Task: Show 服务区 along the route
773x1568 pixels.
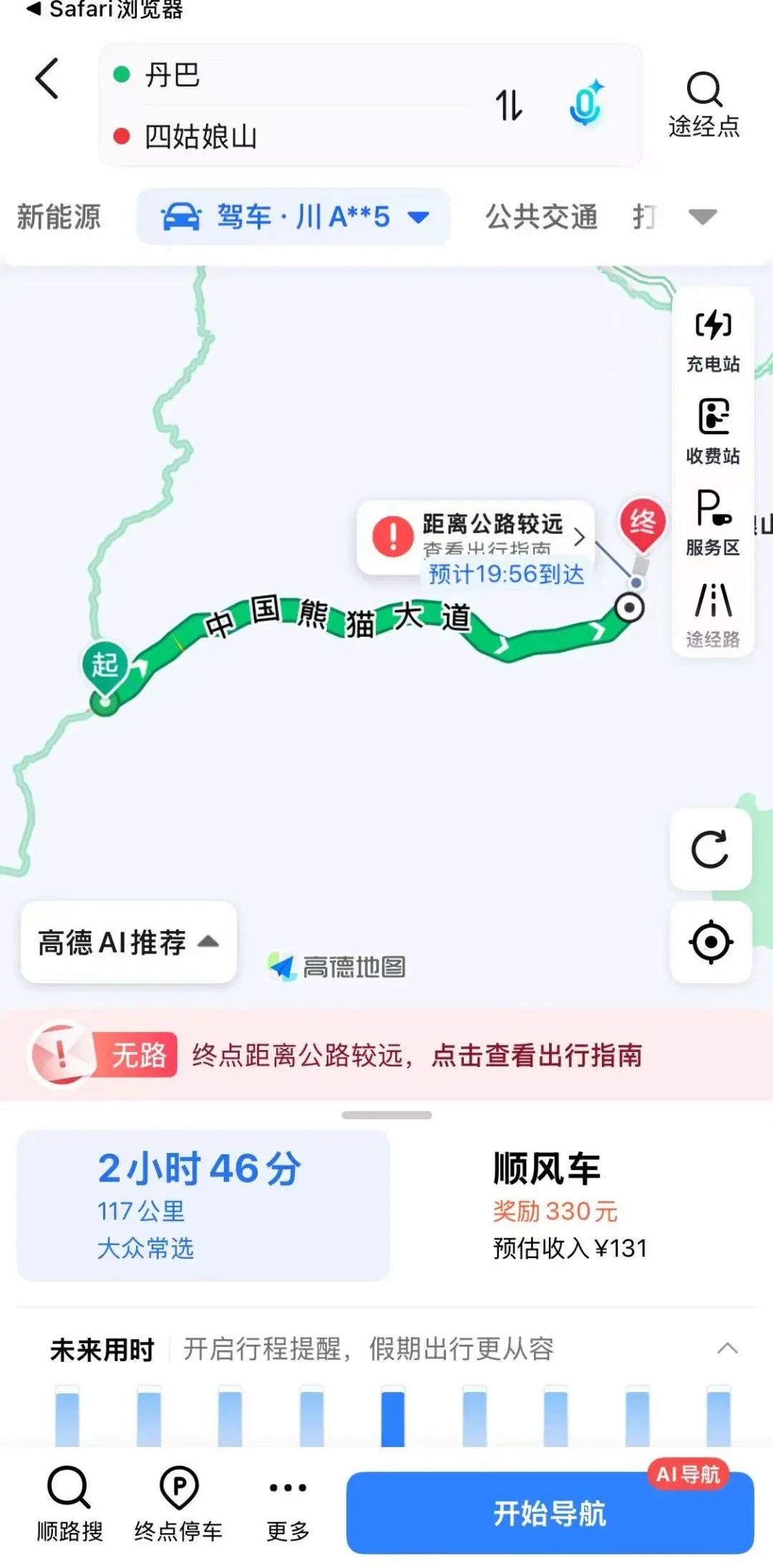Action: pyautogui.click(x=713, y=522)
